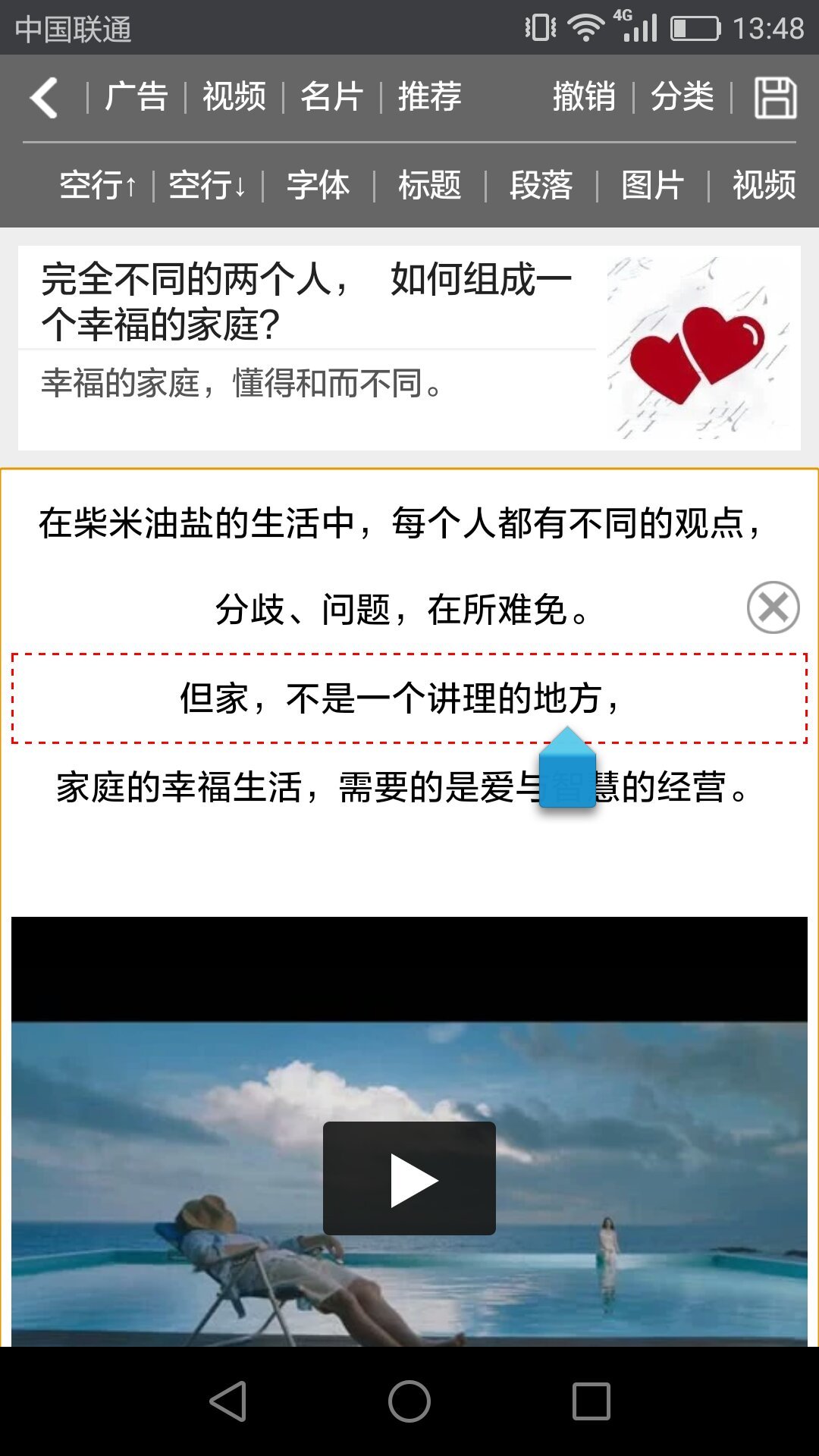Choose the 推荐 toolbar item
Screen dimensions: 819x1456
click(x=429, y=97)
